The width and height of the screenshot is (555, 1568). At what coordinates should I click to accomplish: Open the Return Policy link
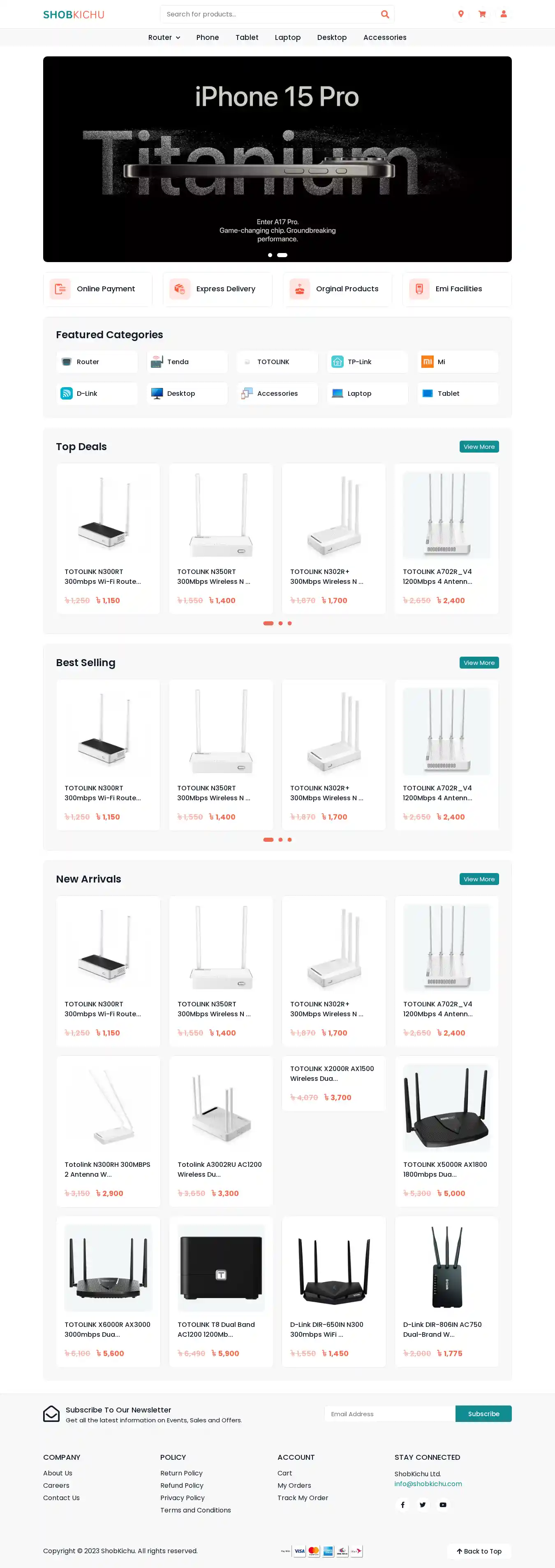[x=181, y=1473]
